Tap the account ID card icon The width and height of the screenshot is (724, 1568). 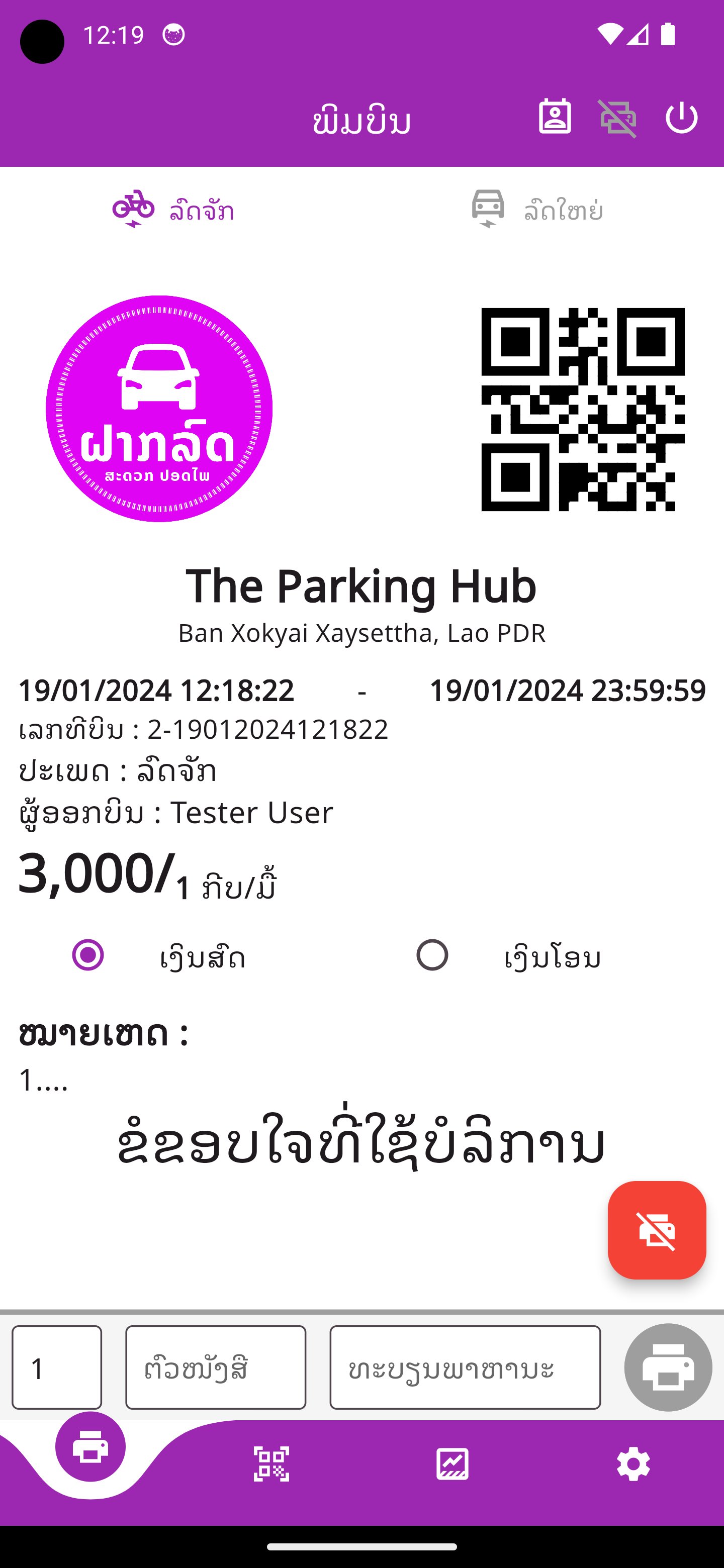pyautogui.click(x=556, y=118)
